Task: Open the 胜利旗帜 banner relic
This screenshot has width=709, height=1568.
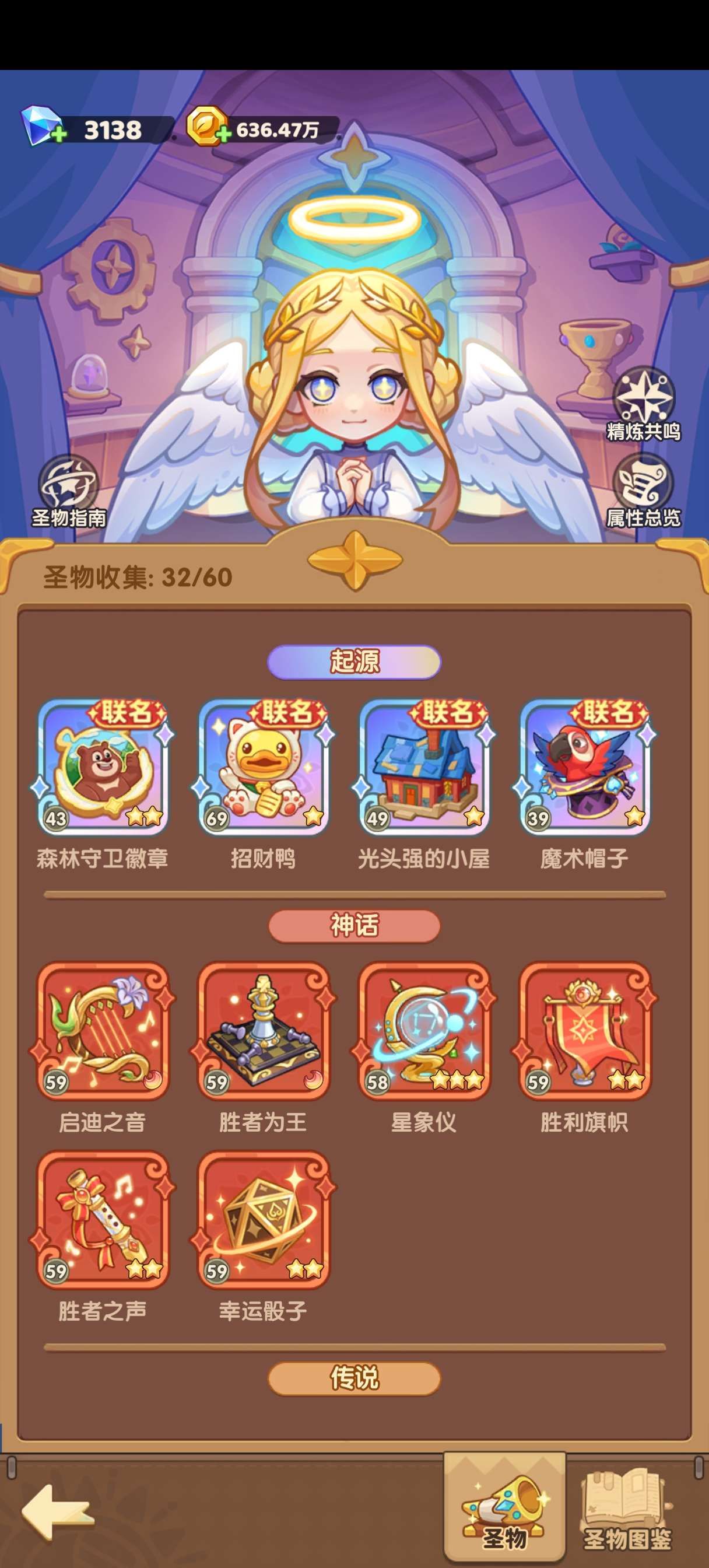Action: (585, 1031)
